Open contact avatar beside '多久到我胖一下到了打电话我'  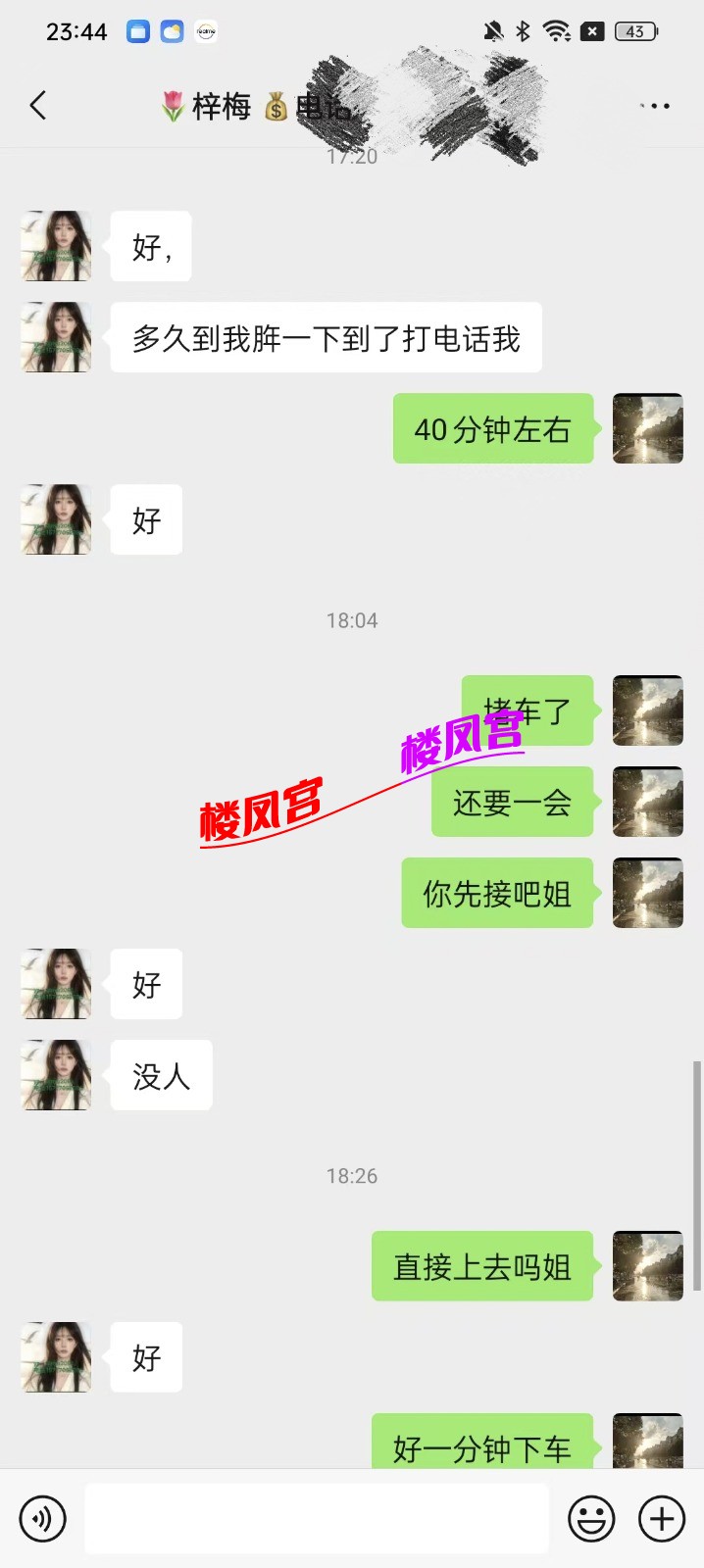pos(57,337)
